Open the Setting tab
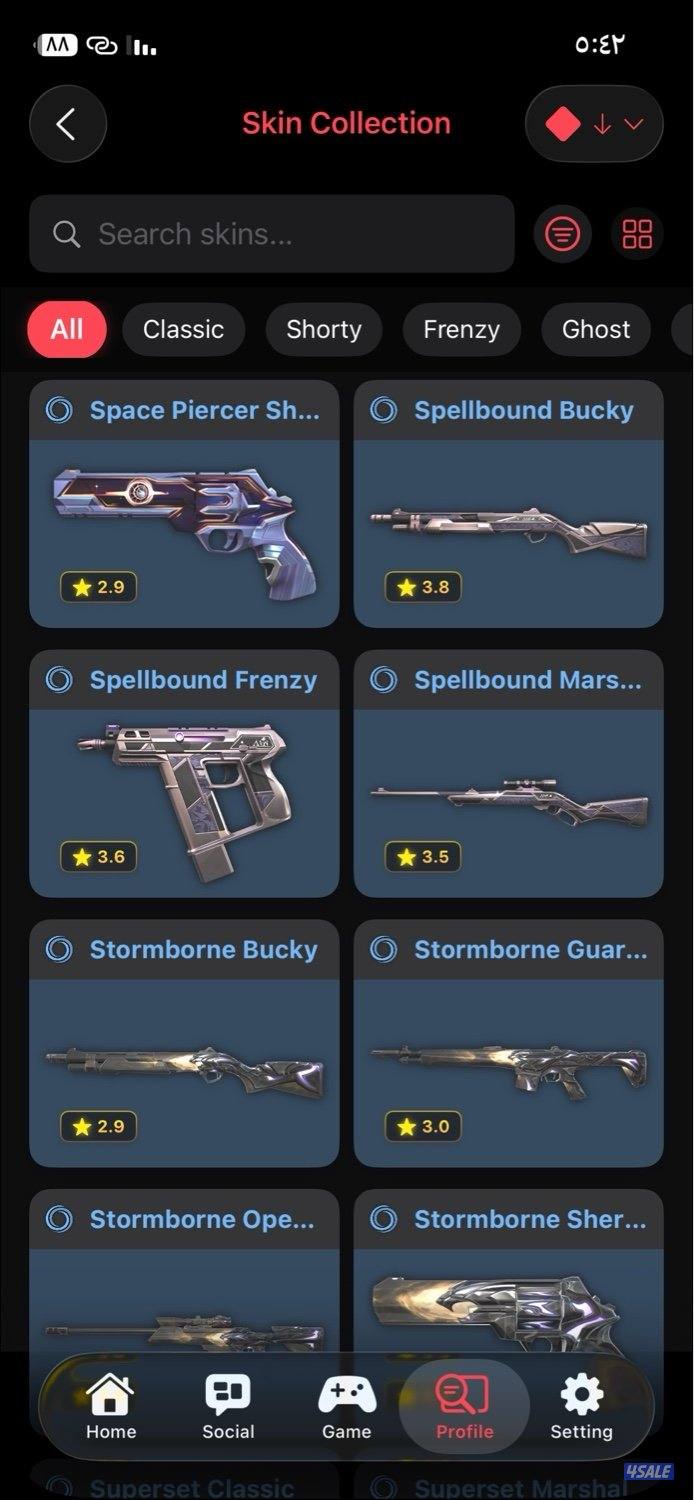The height and width of the screenshot is (1500, 694). coord(581,1407)
